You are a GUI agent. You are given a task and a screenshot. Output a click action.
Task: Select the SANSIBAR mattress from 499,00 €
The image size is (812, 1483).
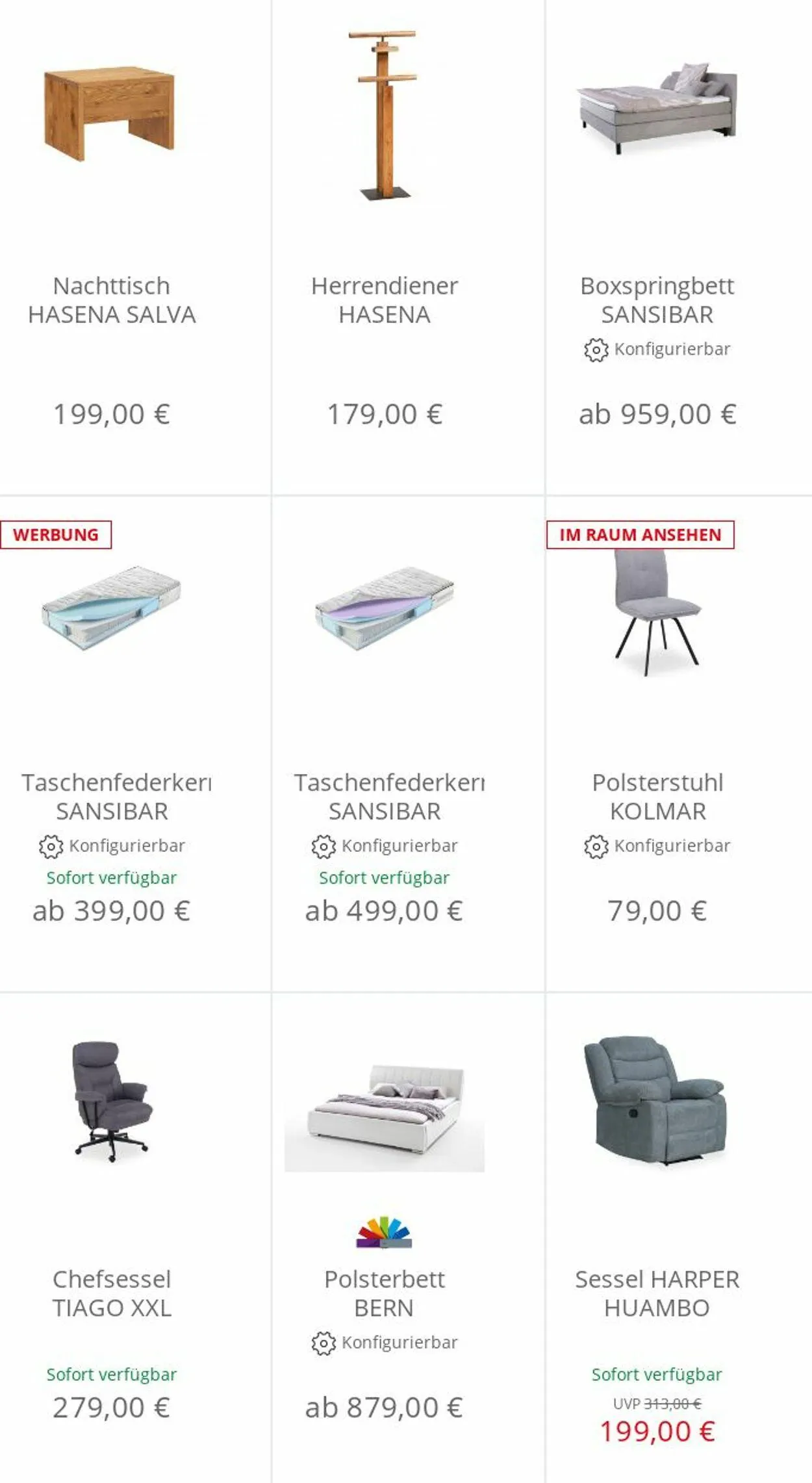(385, 797)
